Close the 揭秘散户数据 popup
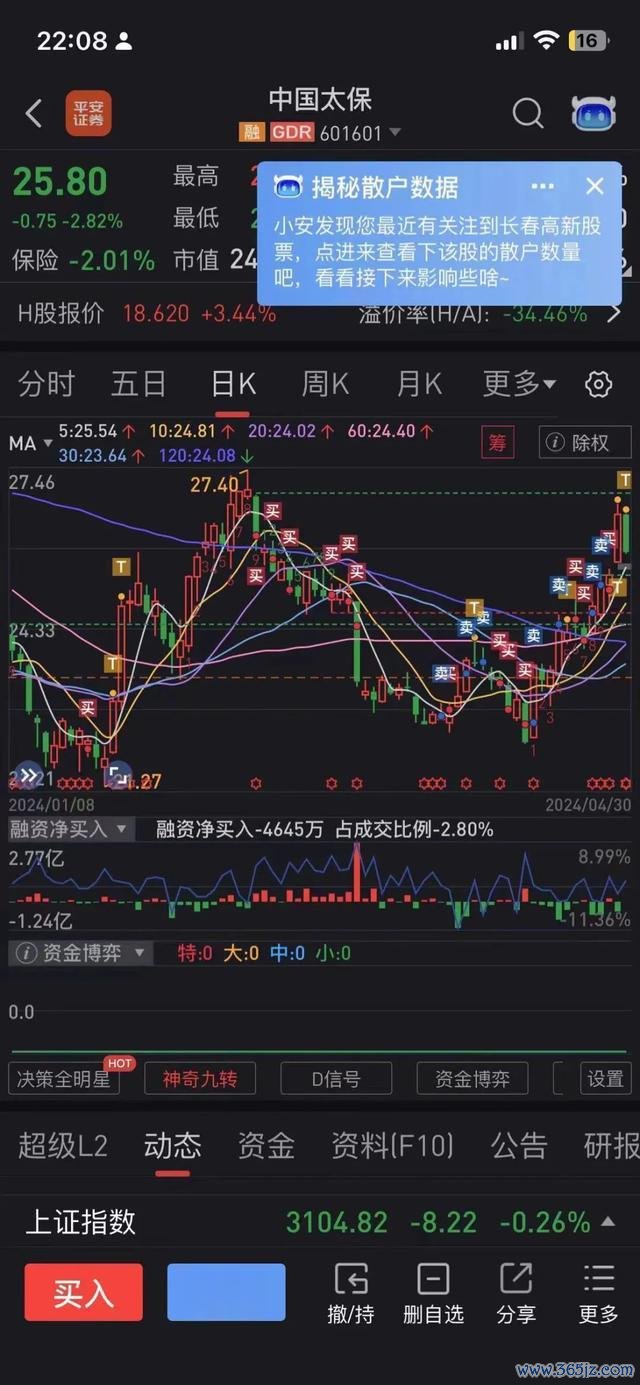 [595, 186]
